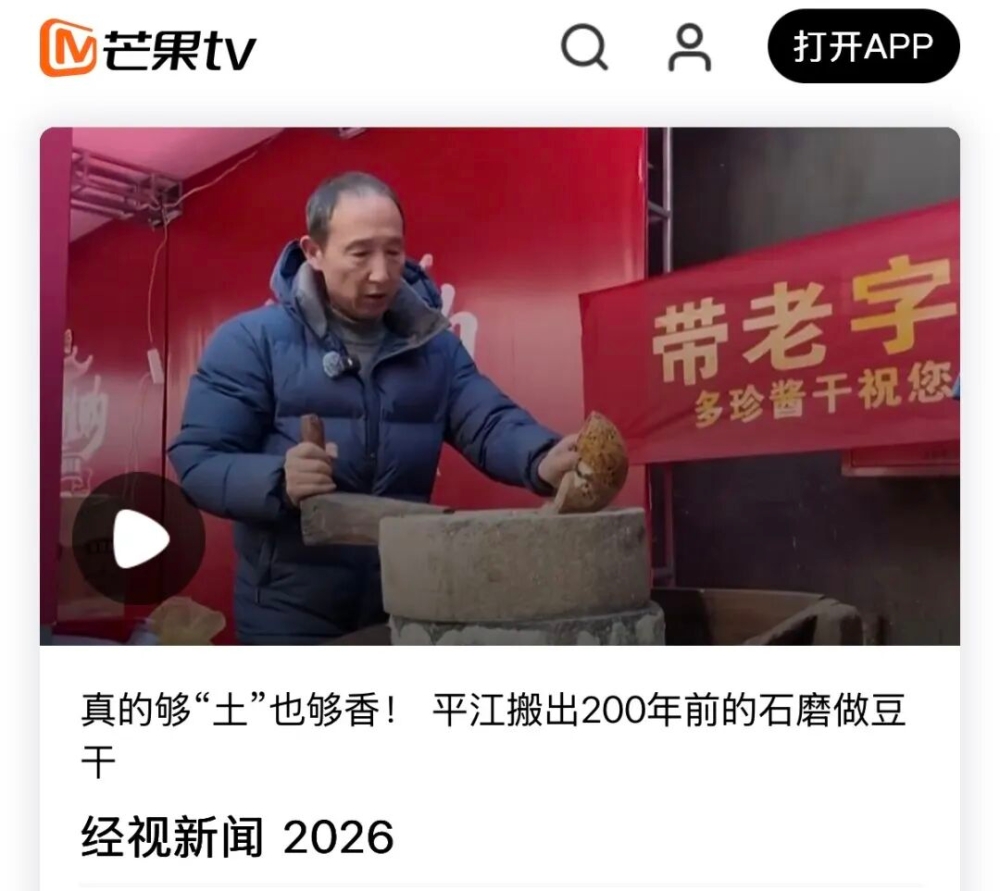1000x891 pixels.
Task: Play the 平江石磨做豆干 video
Action: click(x=139, y=539)
